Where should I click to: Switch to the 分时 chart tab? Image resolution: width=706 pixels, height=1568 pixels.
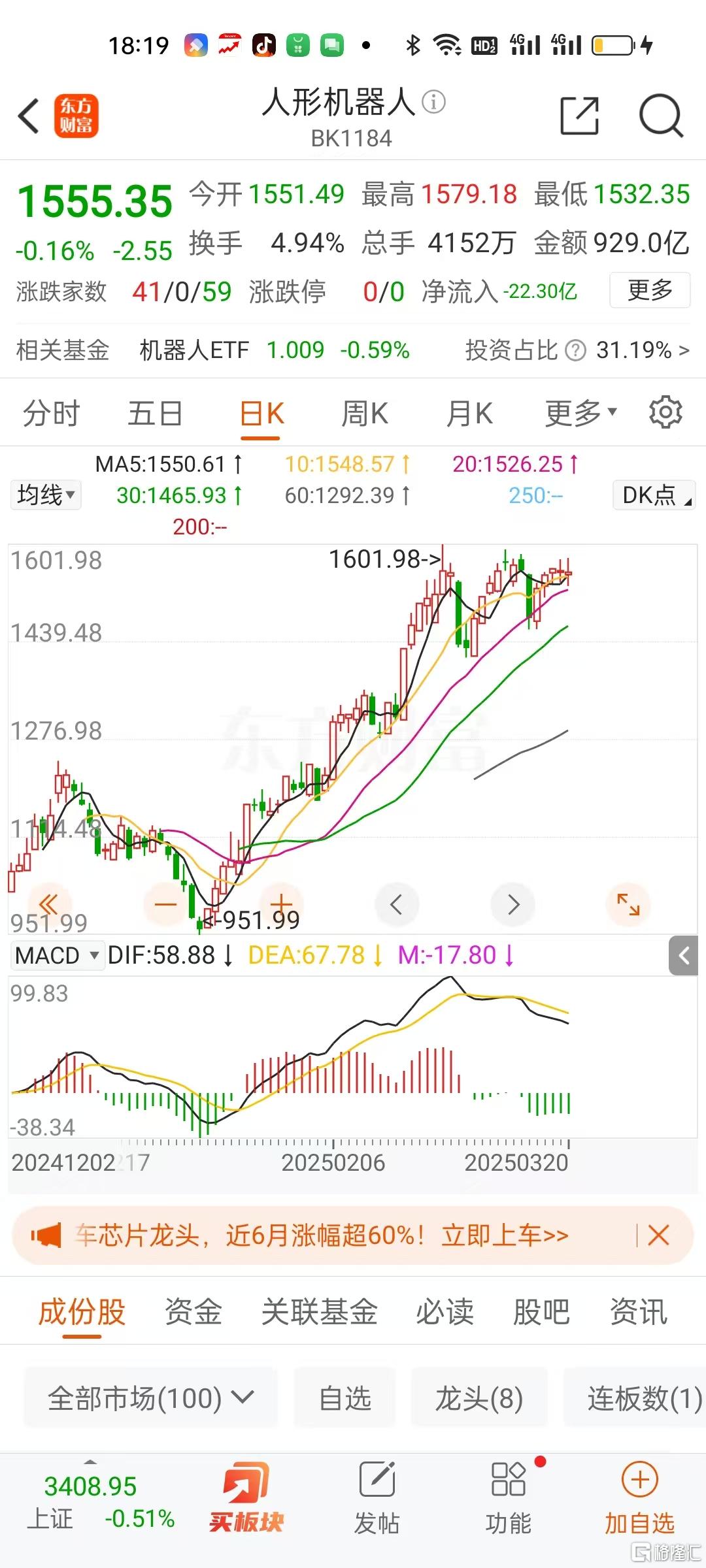point(51,414)
